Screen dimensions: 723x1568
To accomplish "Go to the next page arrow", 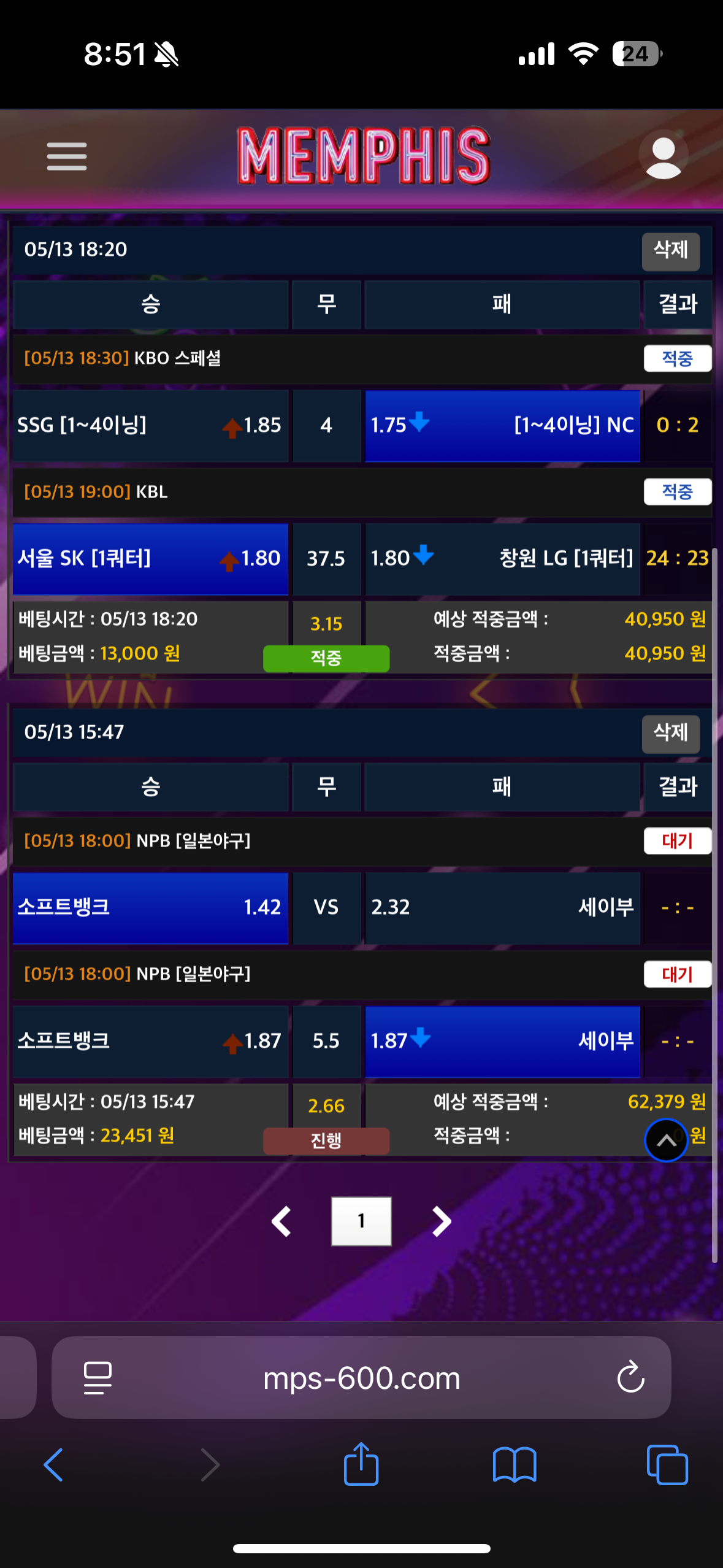I will point(442,1221).
